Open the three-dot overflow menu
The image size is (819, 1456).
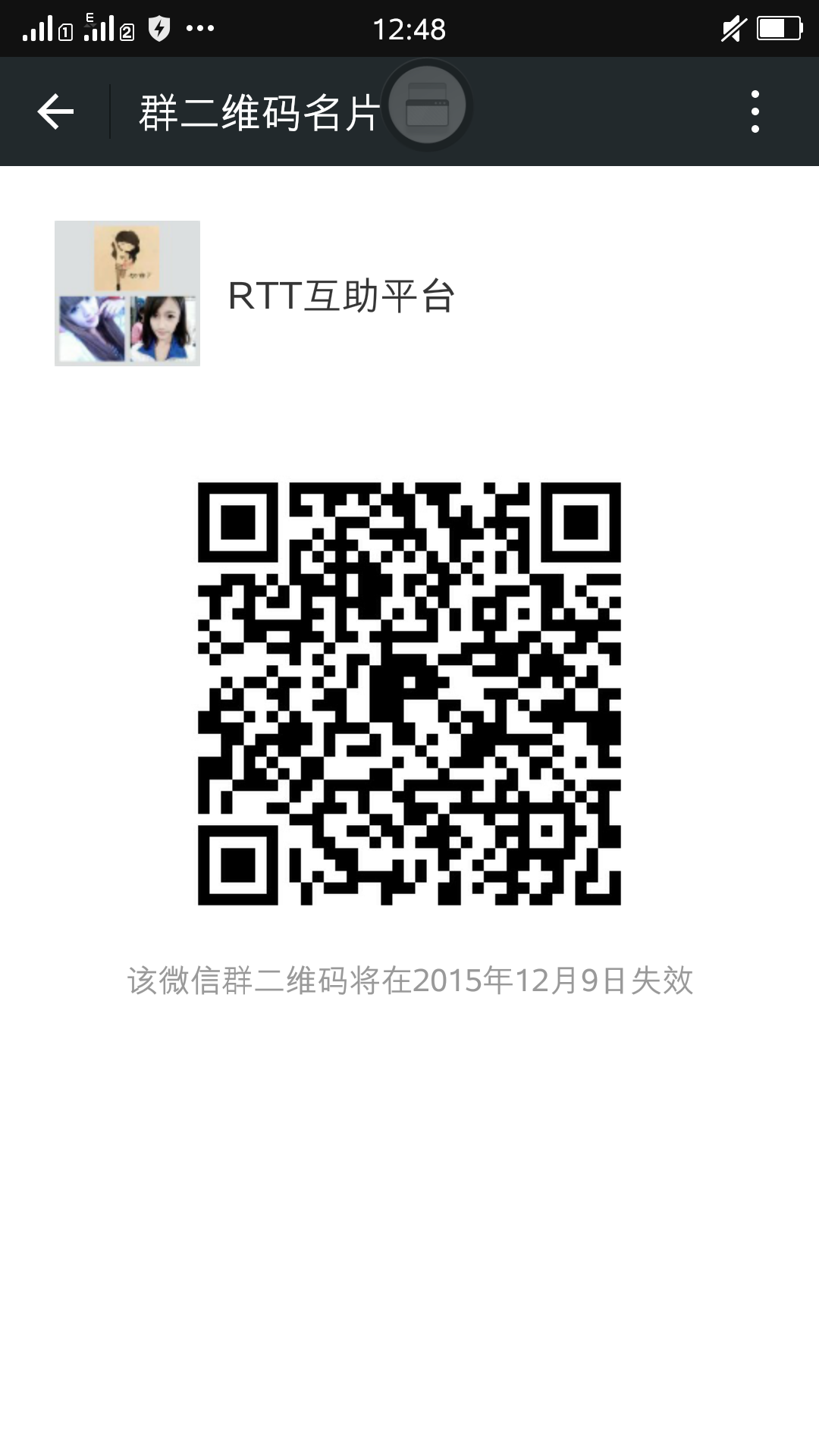tap(755, 112)
